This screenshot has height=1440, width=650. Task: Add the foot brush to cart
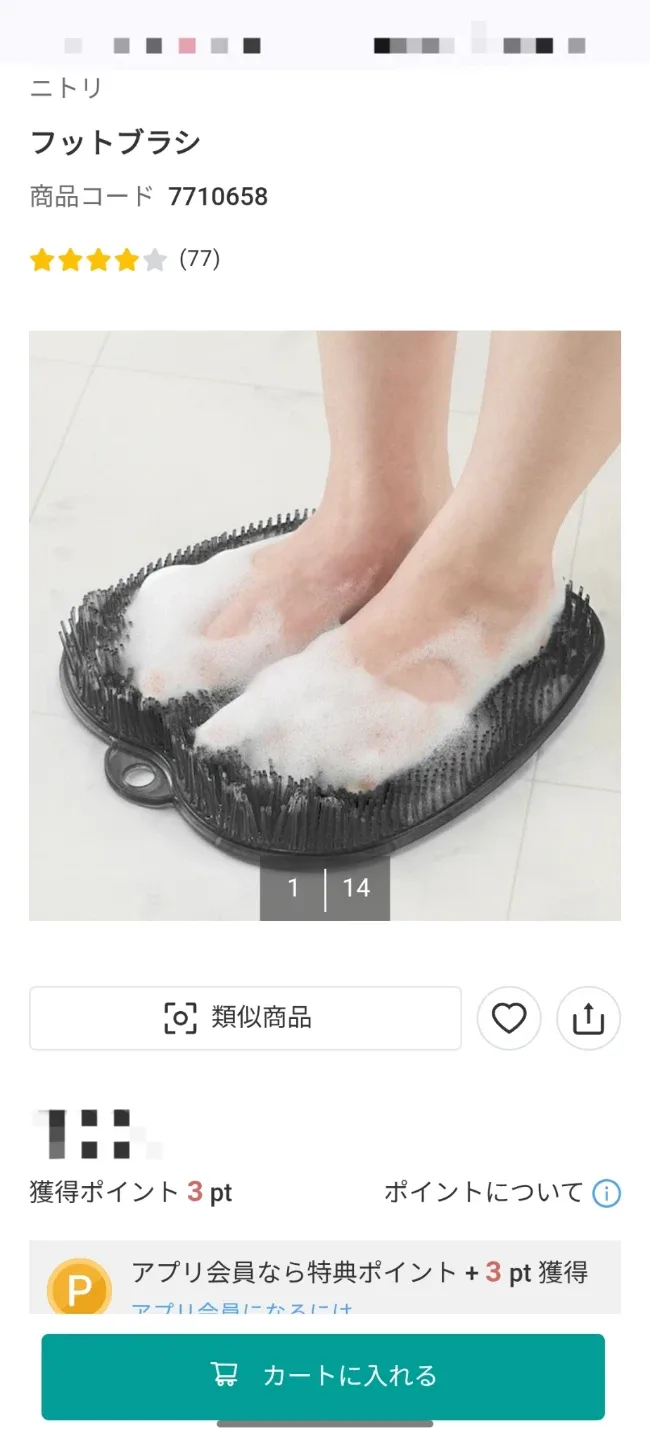[323, 1376]
